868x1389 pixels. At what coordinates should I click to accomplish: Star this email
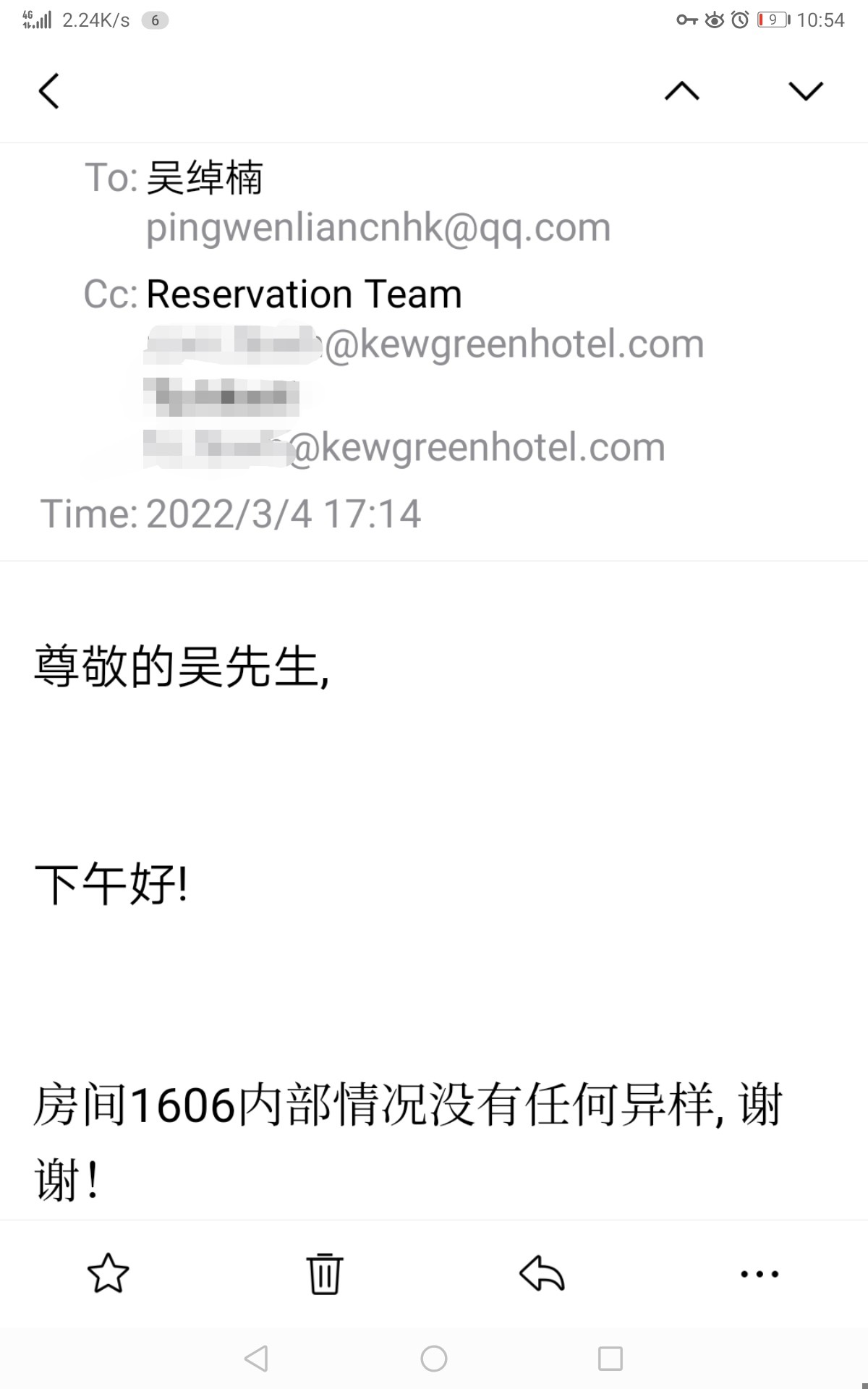click(108, 1273)
